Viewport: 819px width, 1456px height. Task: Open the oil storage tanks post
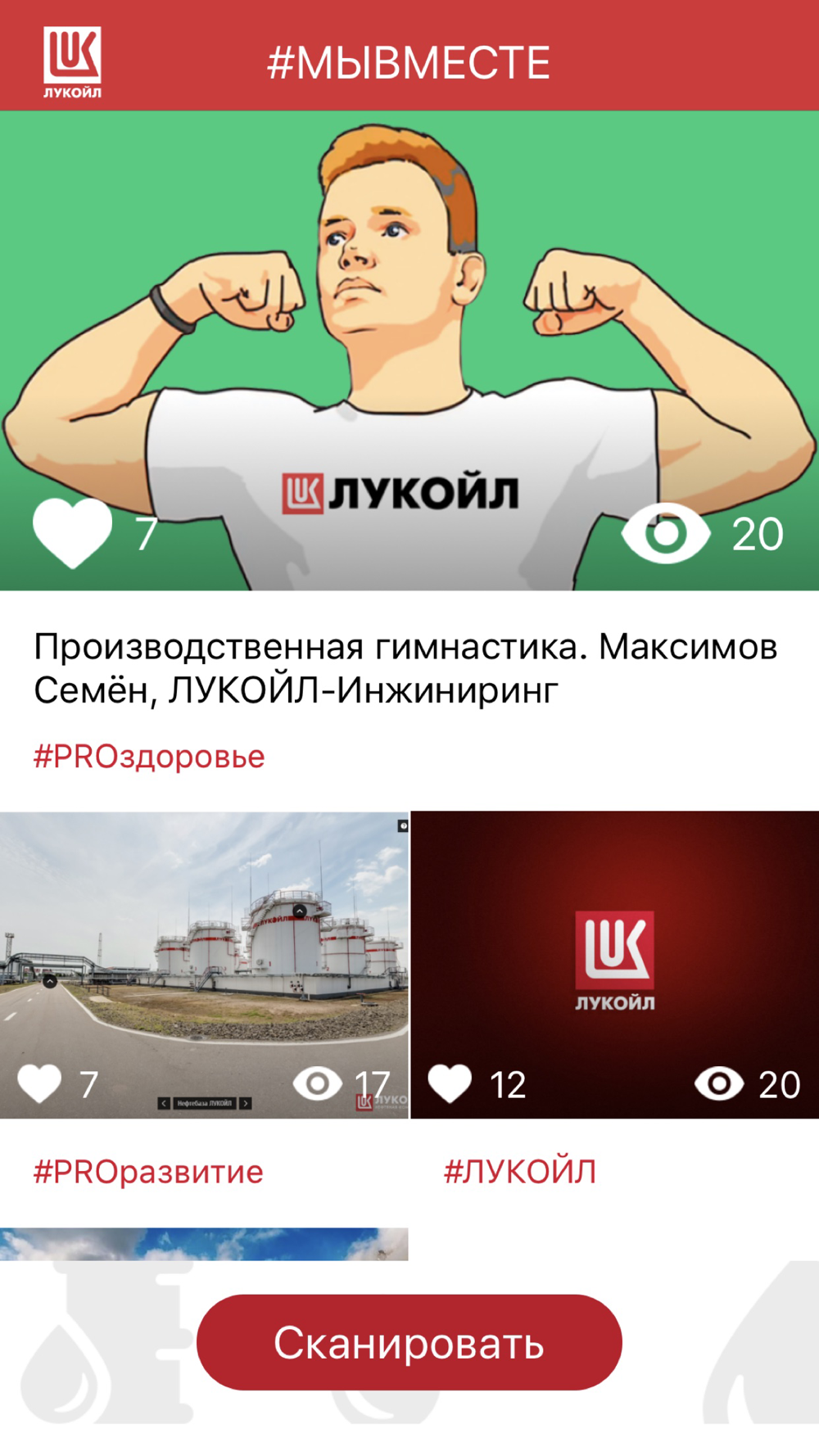coord(204,942)
